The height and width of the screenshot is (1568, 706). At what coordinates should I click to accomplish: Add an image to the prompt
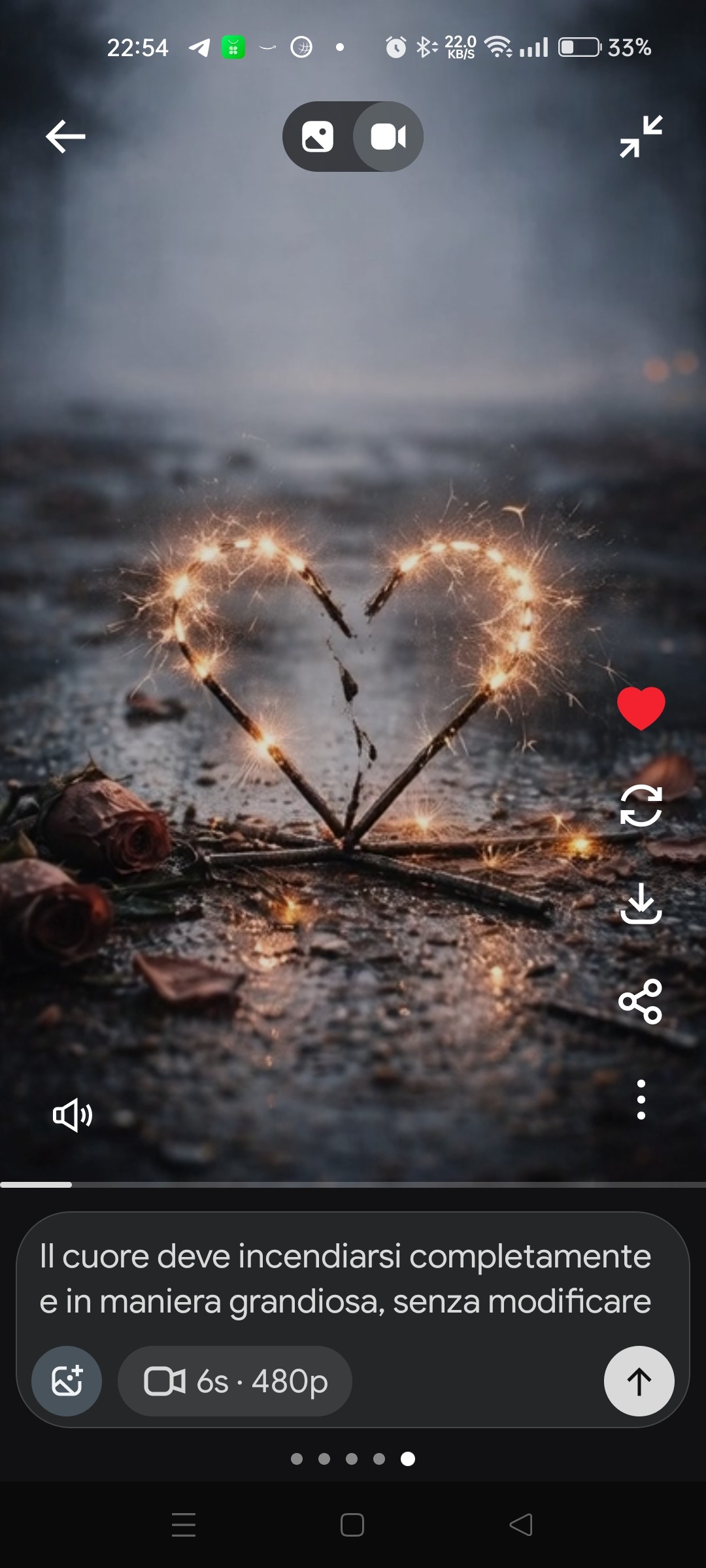(x=67, y=1380)
